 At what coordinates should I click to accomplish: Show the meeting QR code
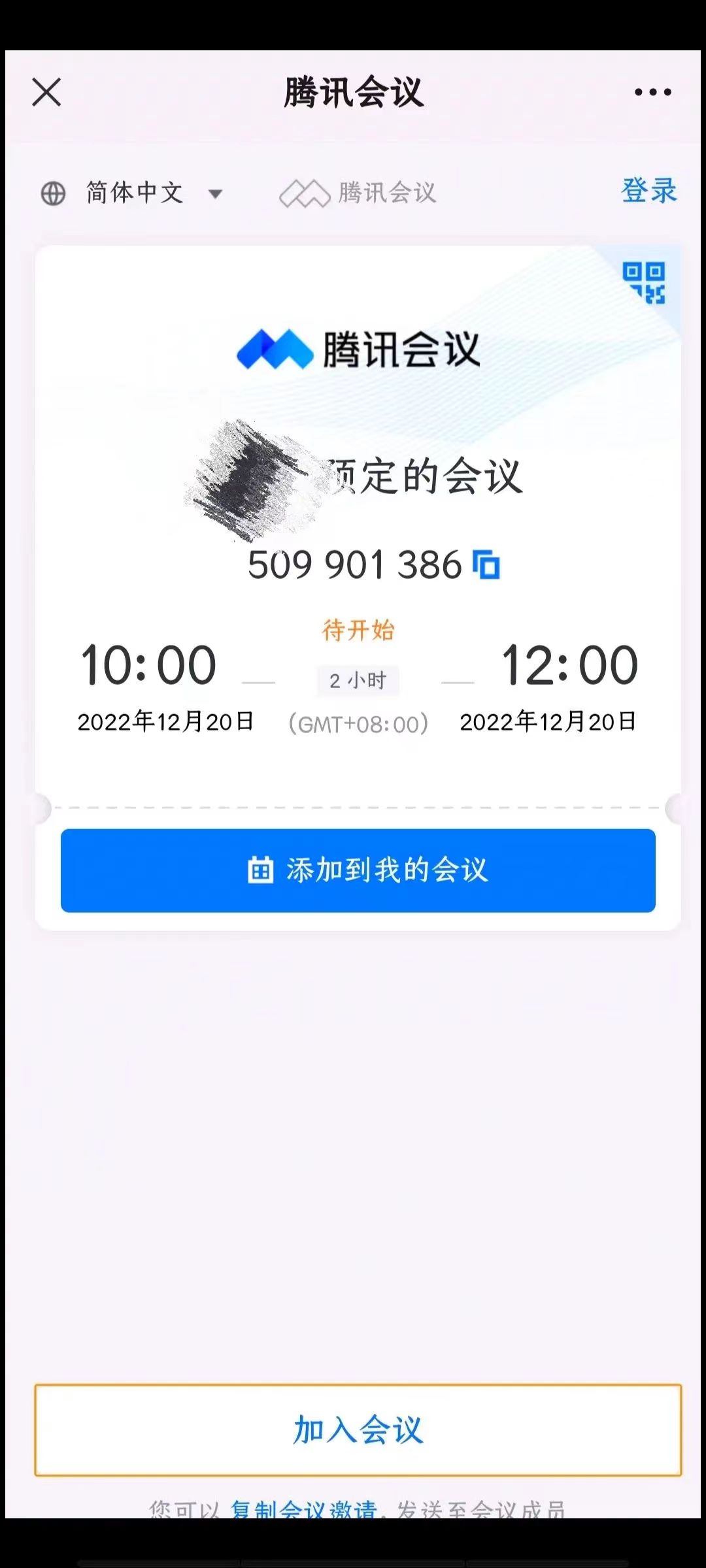click(x=644, y=283)
